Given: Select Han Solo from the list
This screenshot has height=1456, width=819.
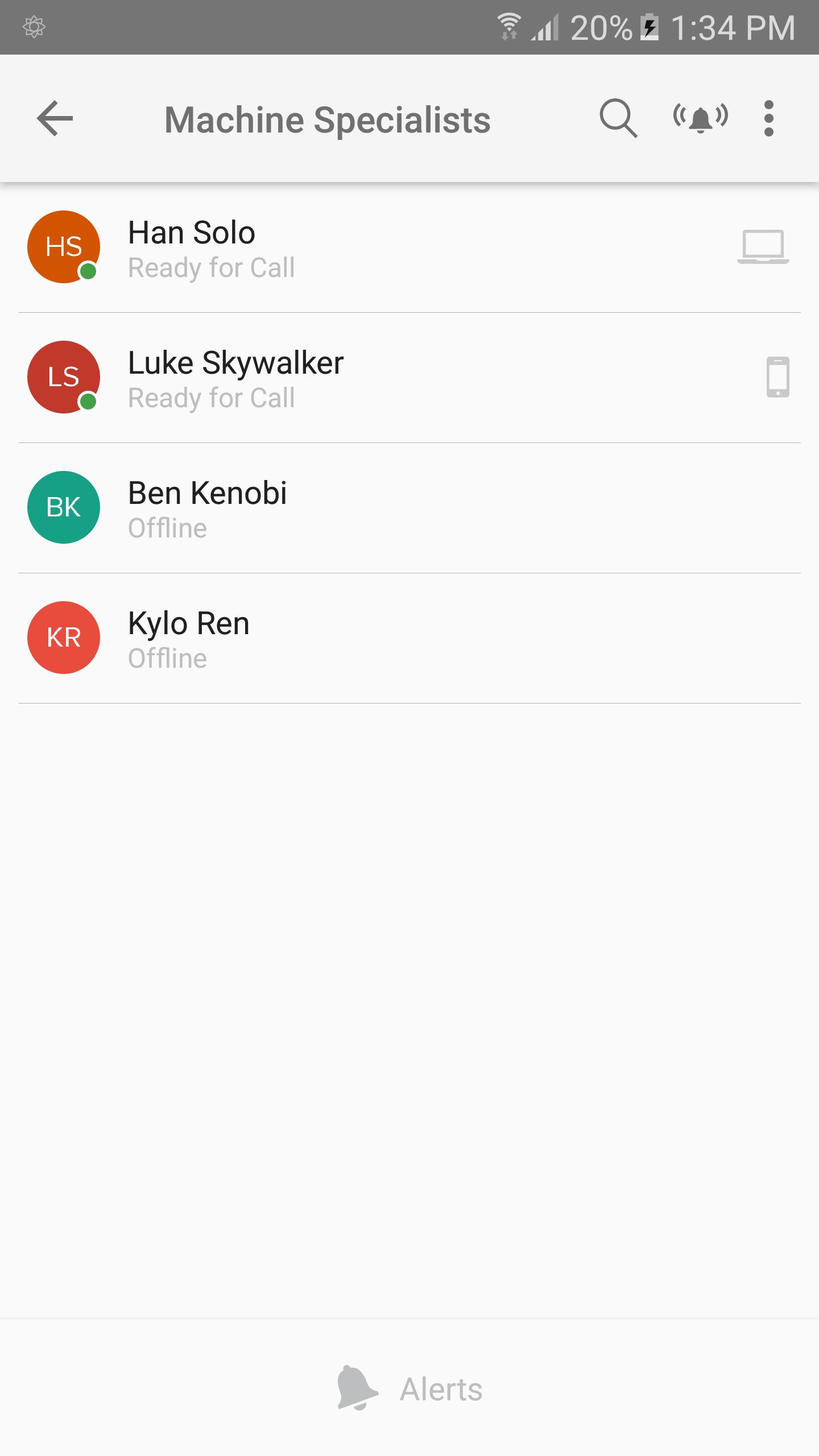Looking at the screenshot, I should tap(409, 247).
